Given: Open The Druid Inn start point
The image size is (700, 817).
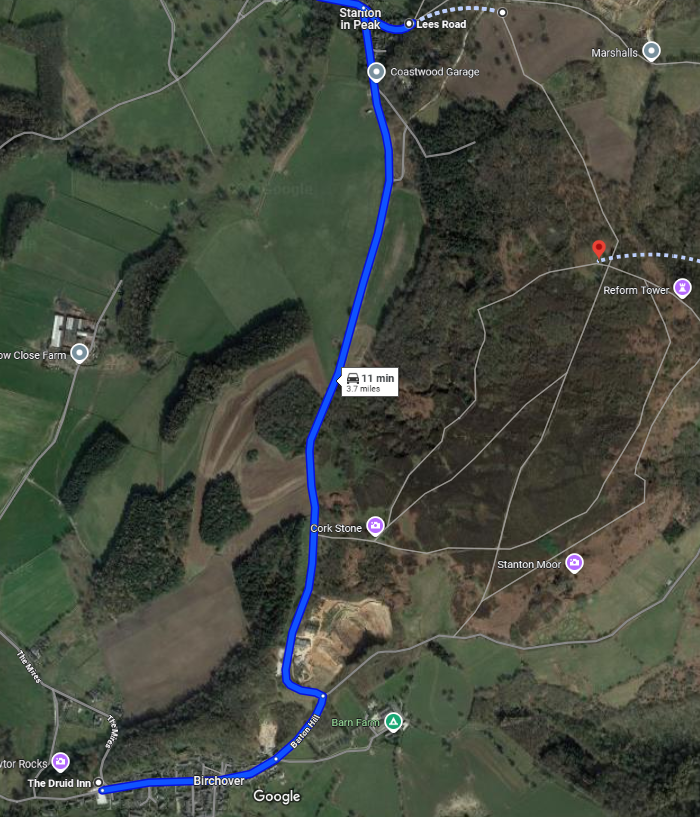Looking at the screenshot, I should [x=100, y=783].
